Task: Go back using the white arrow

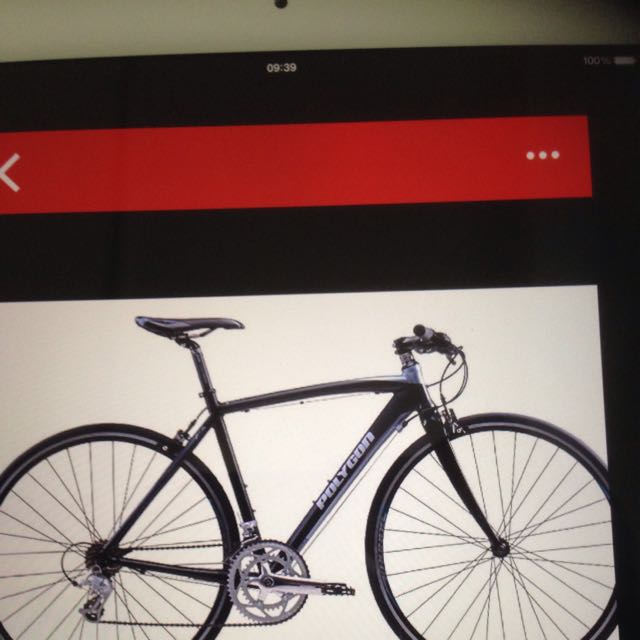Action: (10, 172)
